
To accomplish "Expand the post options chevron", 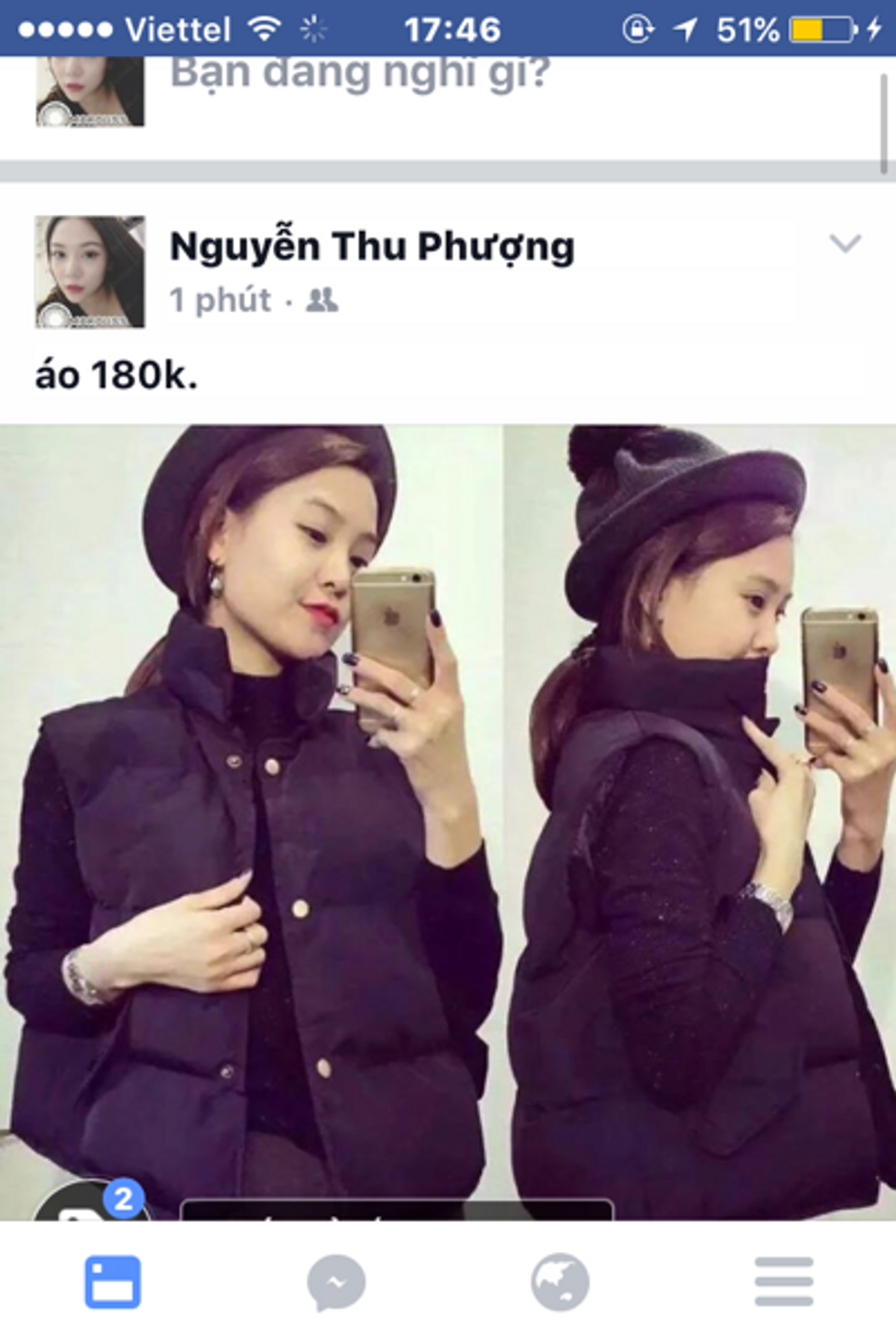I will click(845, 243).
